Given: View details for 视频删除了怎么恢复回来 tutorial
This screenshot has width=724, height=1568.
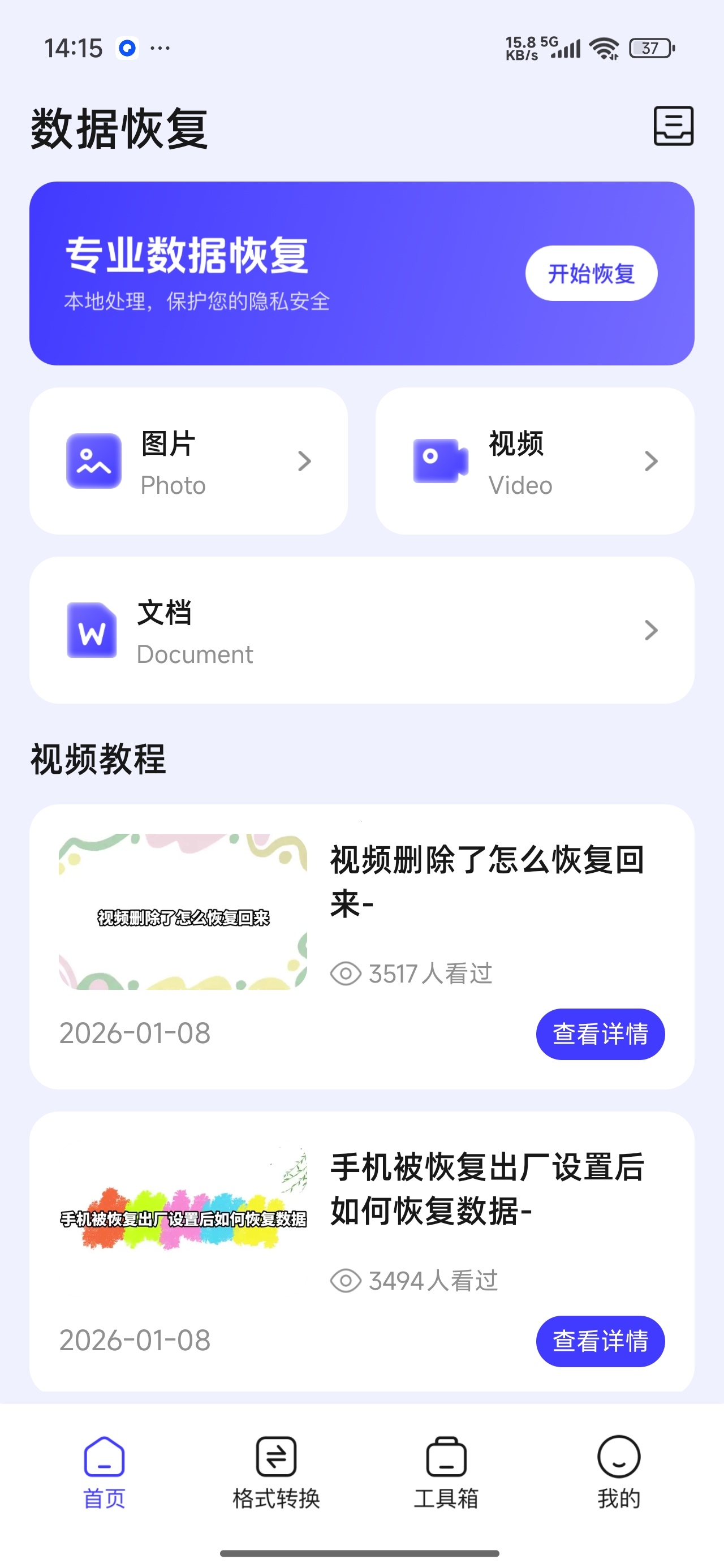Looking at the screenshot, I should pyautogui.click(x=600, y=1033).
